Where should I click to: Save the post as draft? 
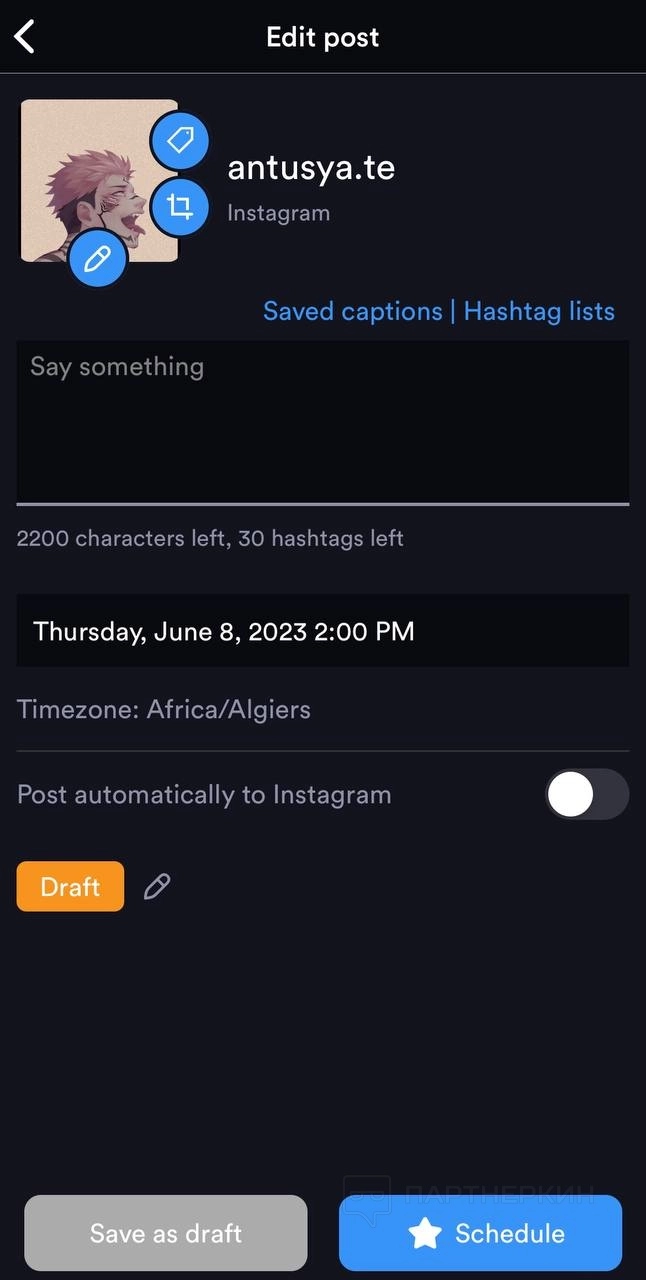(x=166, y=1233)
